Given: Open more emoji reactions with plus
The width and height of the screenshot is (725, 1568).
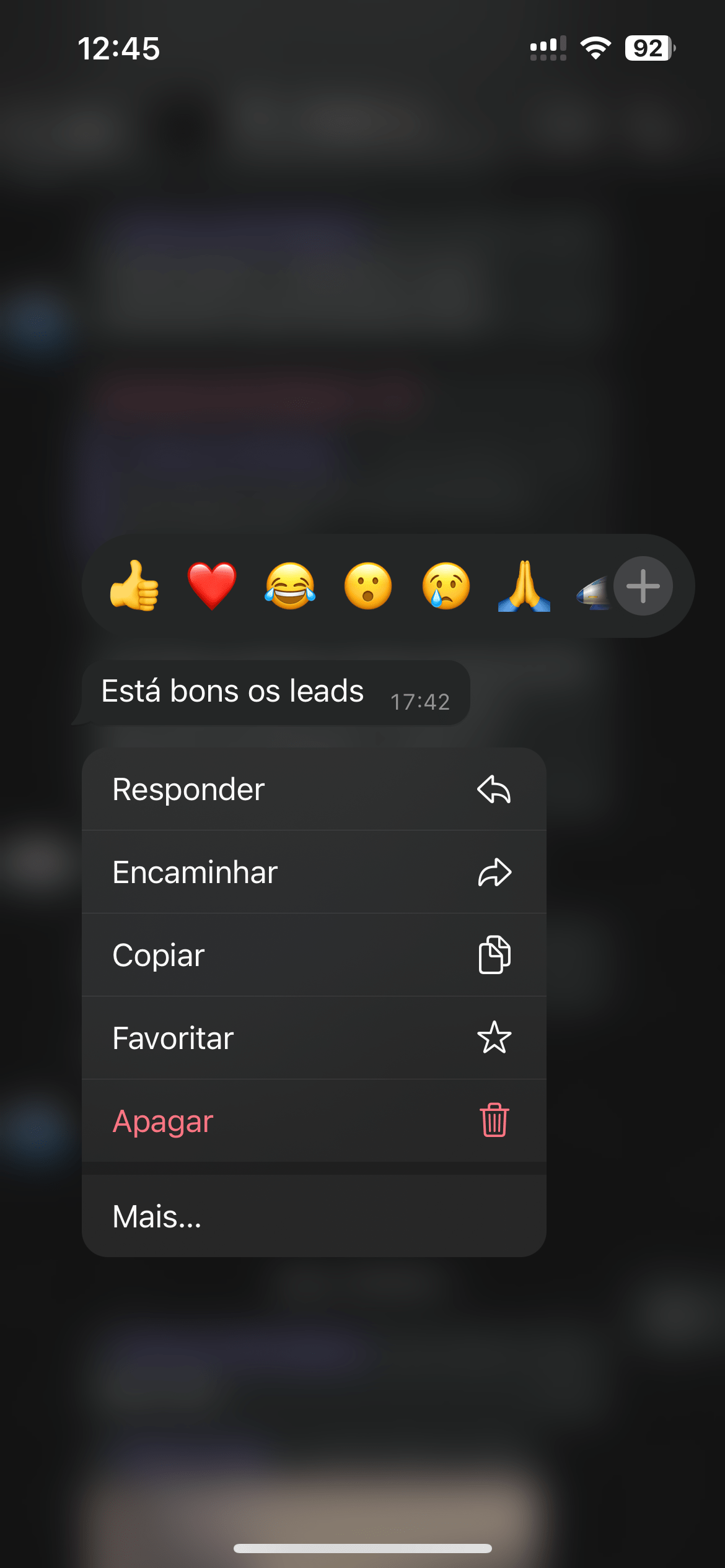Looking at the screenshot, I should tap(643, 586).
